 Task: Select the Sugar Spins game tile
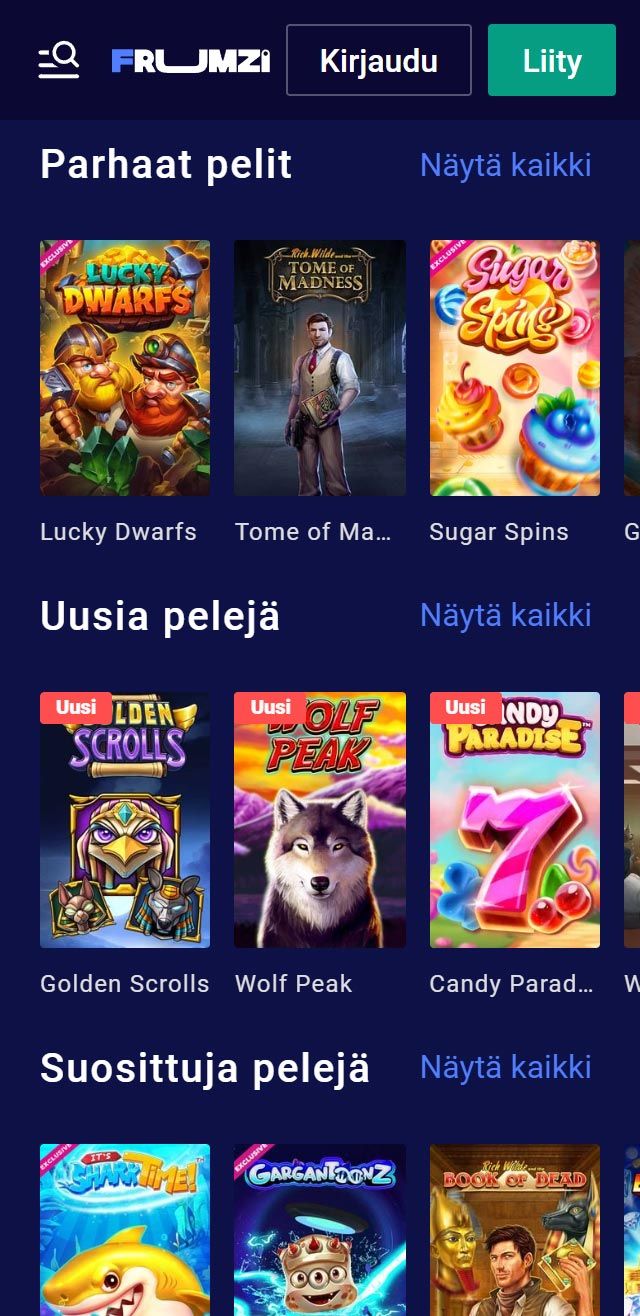(515, 368)
